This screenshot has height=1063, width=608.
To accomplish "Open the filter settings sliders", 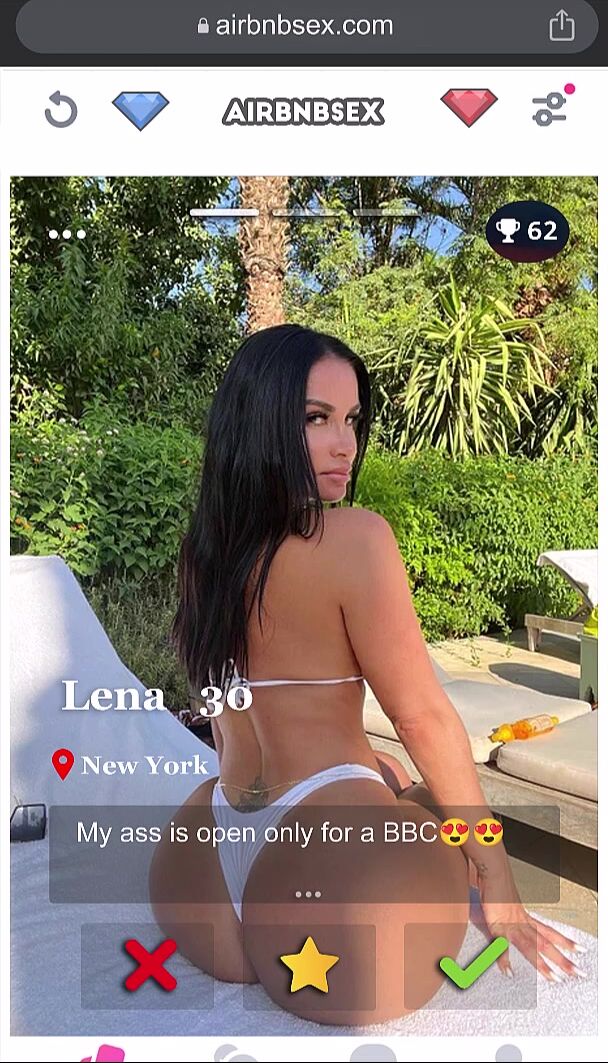I will [551, 108].
